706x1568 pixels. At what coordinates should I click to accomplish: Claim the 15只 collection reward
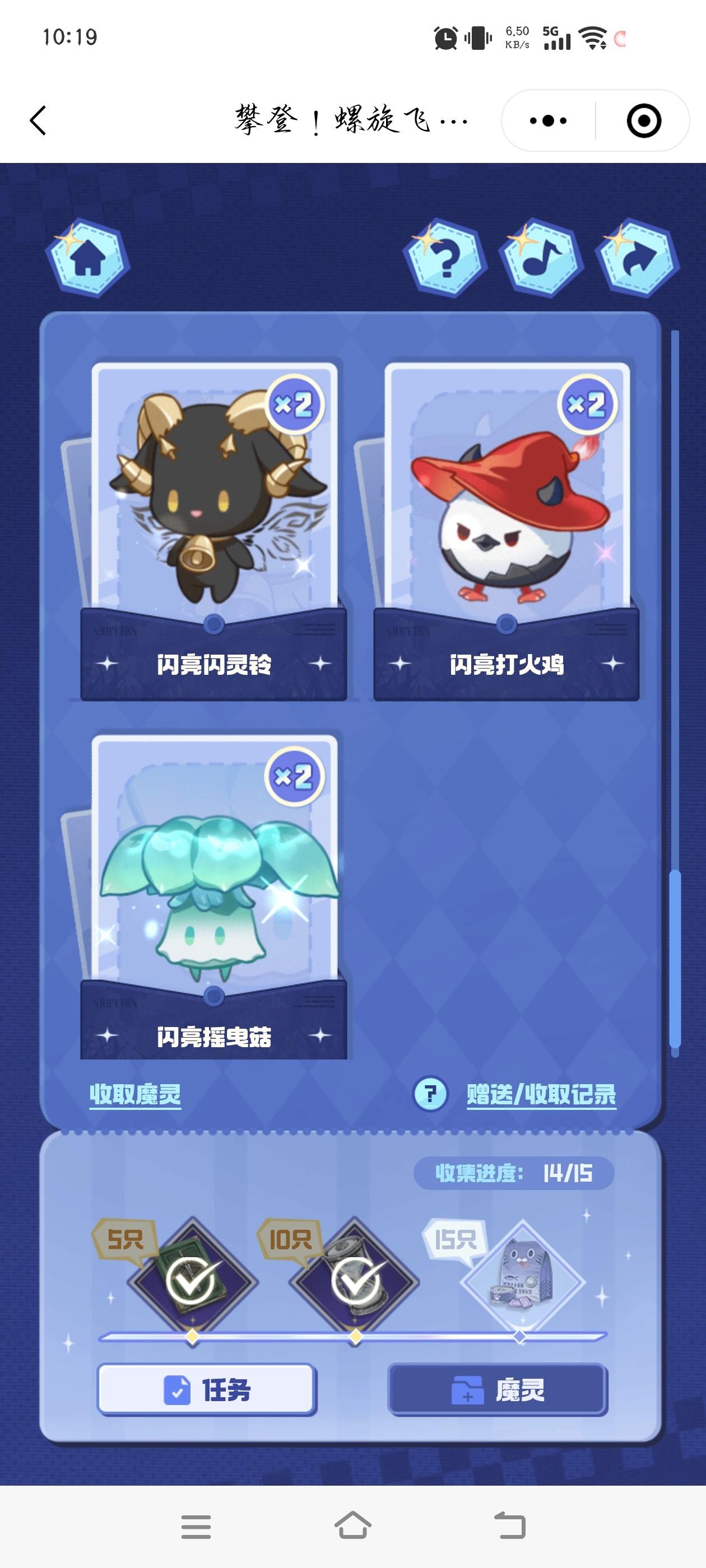coord(522,1282)
